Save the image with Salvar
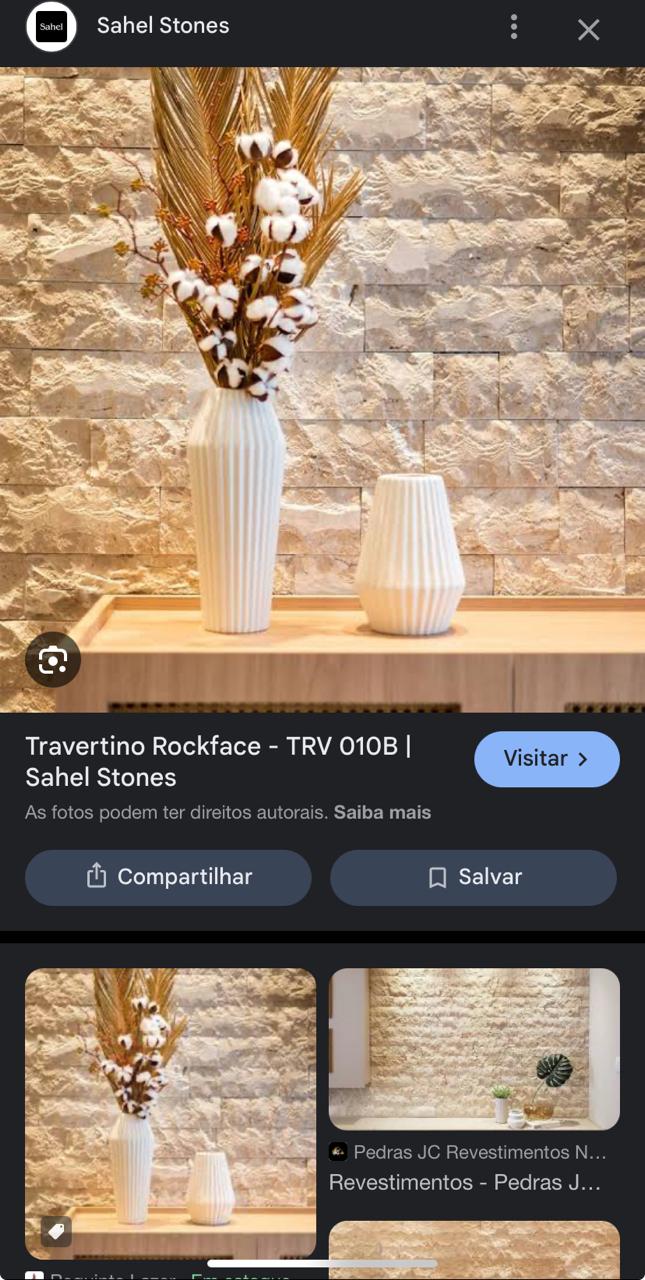Screen dimensions: 645x1280 click(473, 877)
